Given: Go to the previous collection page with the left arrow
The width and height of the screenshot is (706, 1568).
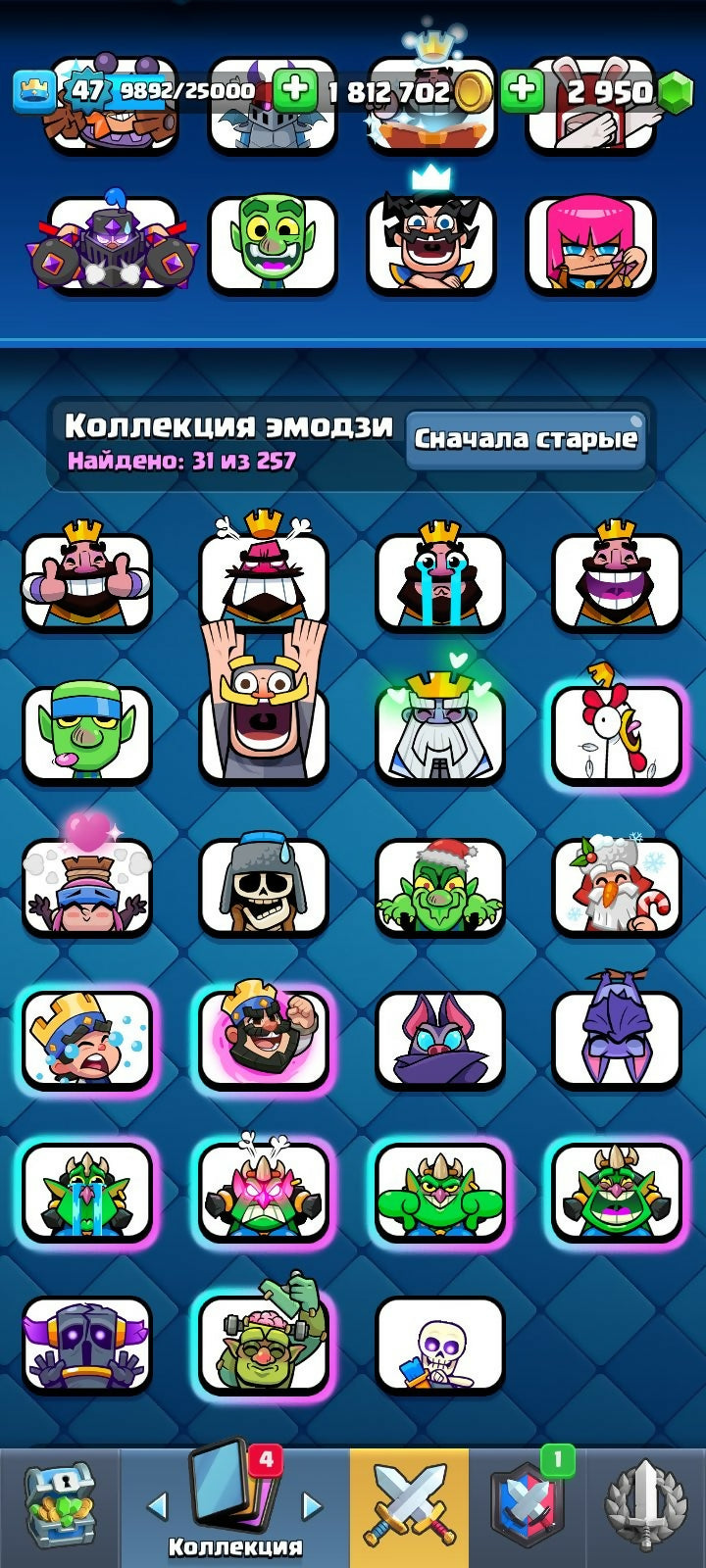Looking at the screenshot, I should tap(157, 1505).
